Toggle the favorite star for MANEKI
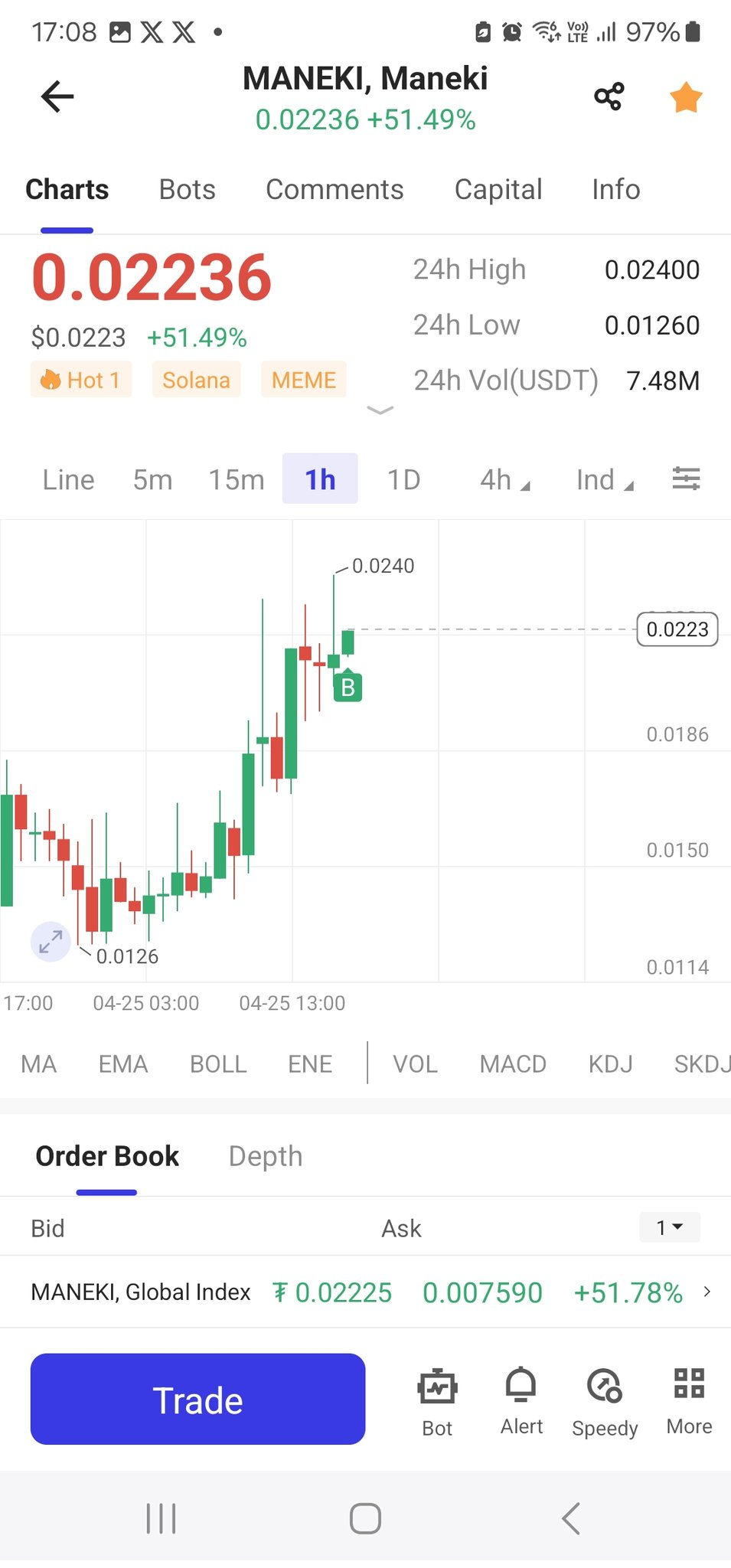 686,97
